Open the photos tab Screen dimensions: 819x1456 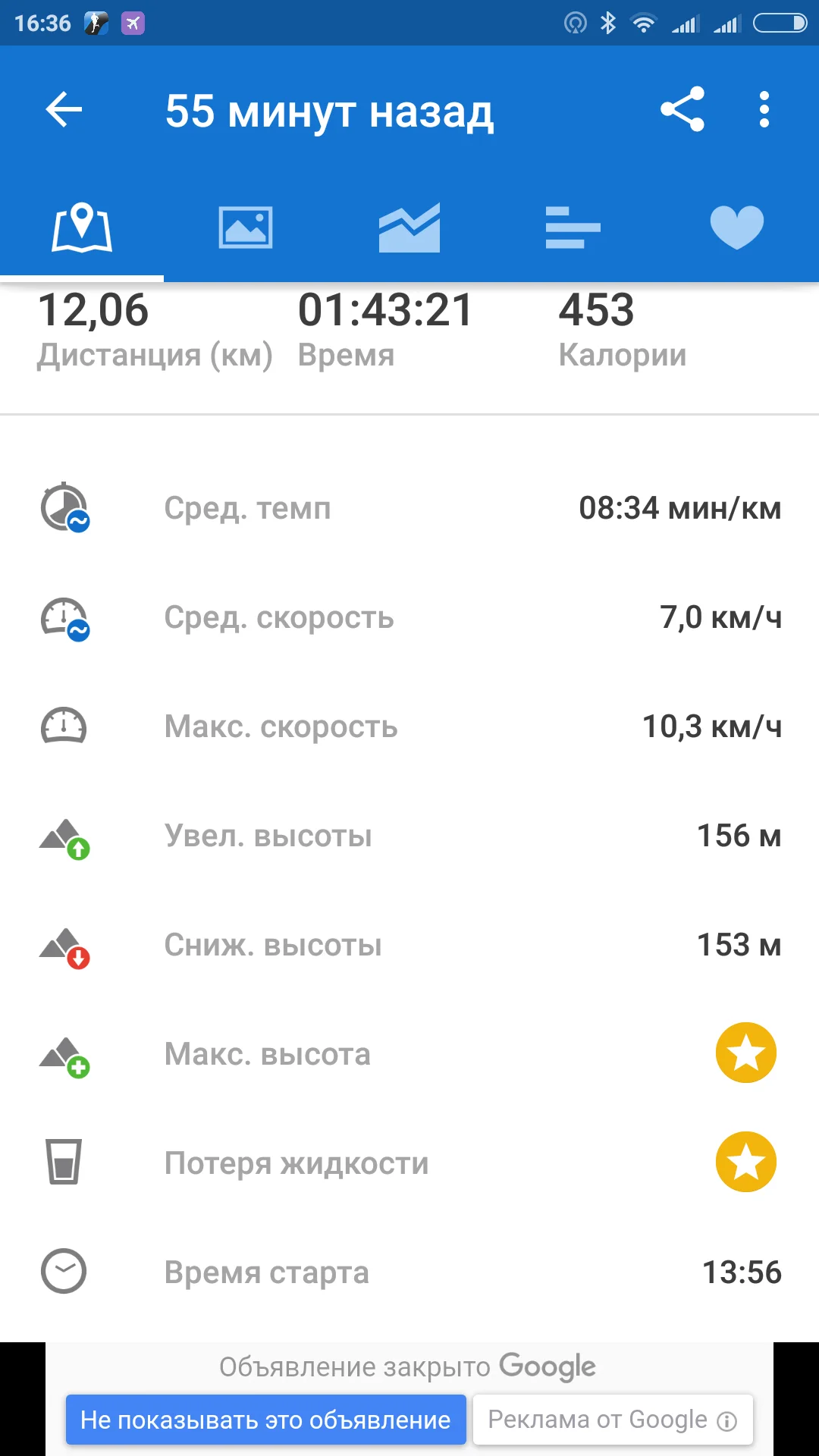pos(246,227)
